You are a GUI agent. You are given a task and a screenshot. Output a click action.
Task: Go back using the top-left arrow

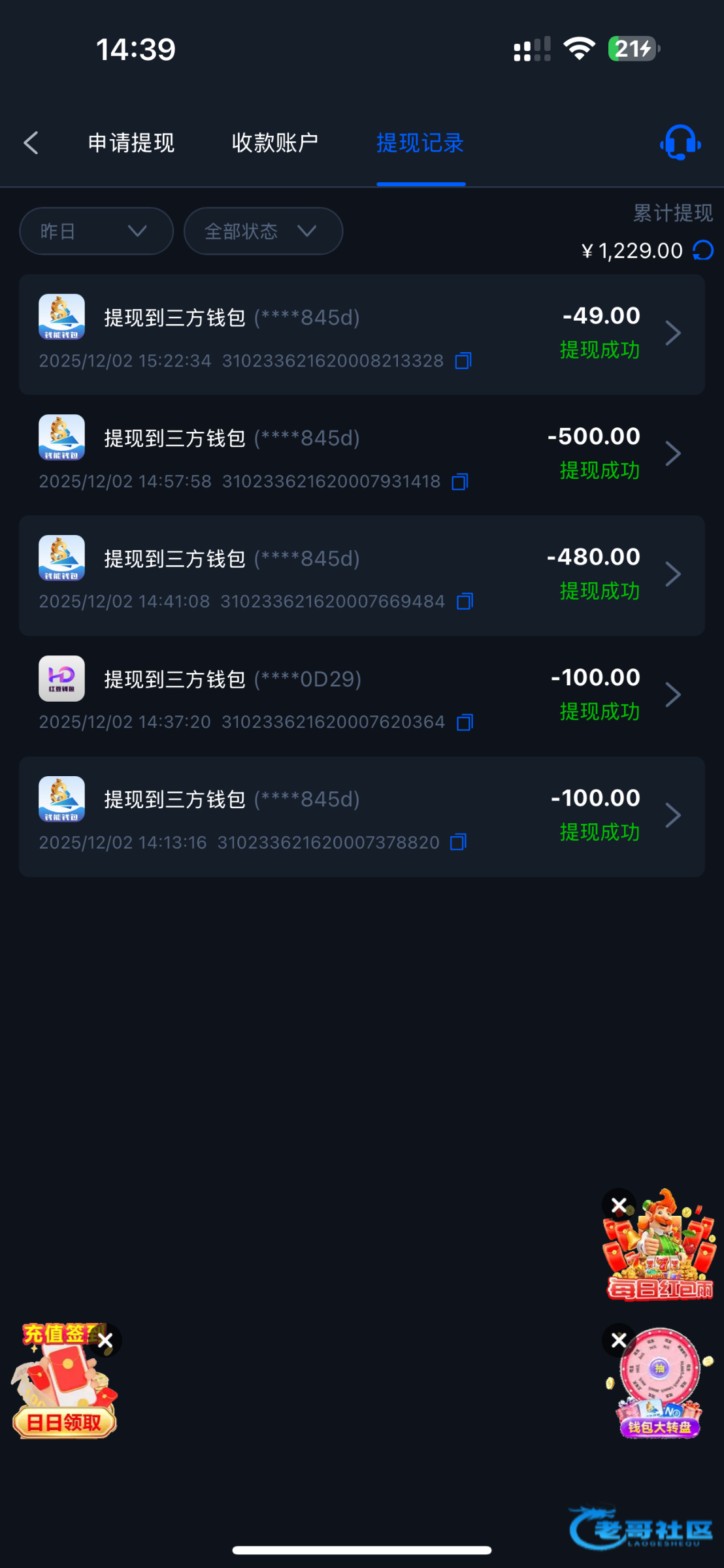31,142
